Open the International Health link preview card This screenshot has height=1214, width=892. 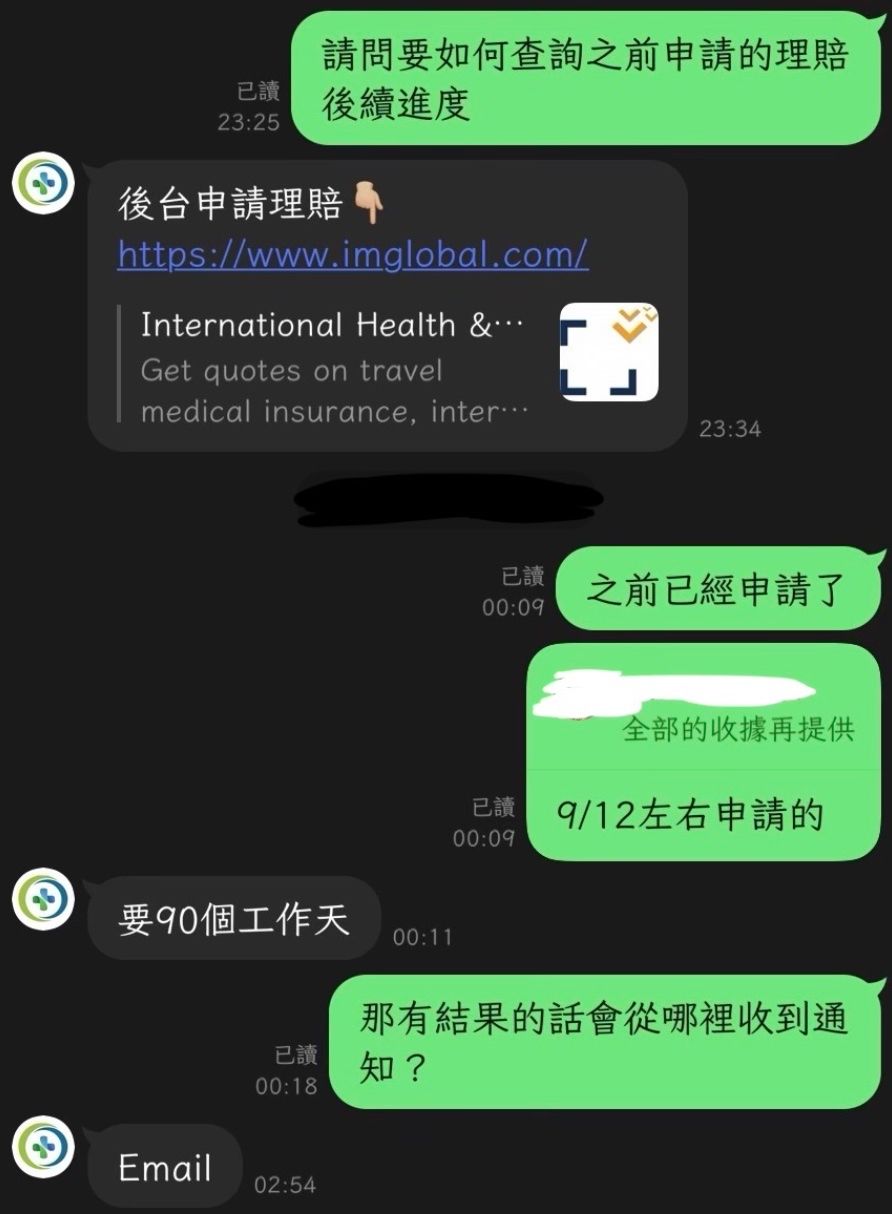coord(390,366)
